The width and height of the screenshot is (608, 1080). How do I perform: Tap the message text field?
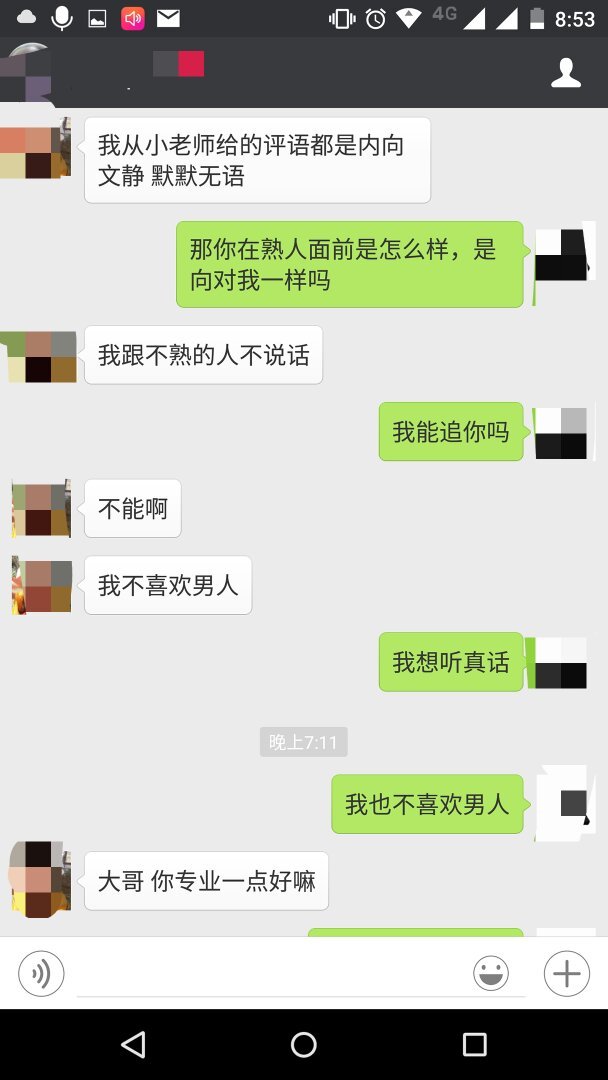pyautogui.click(x=270, y=973)
